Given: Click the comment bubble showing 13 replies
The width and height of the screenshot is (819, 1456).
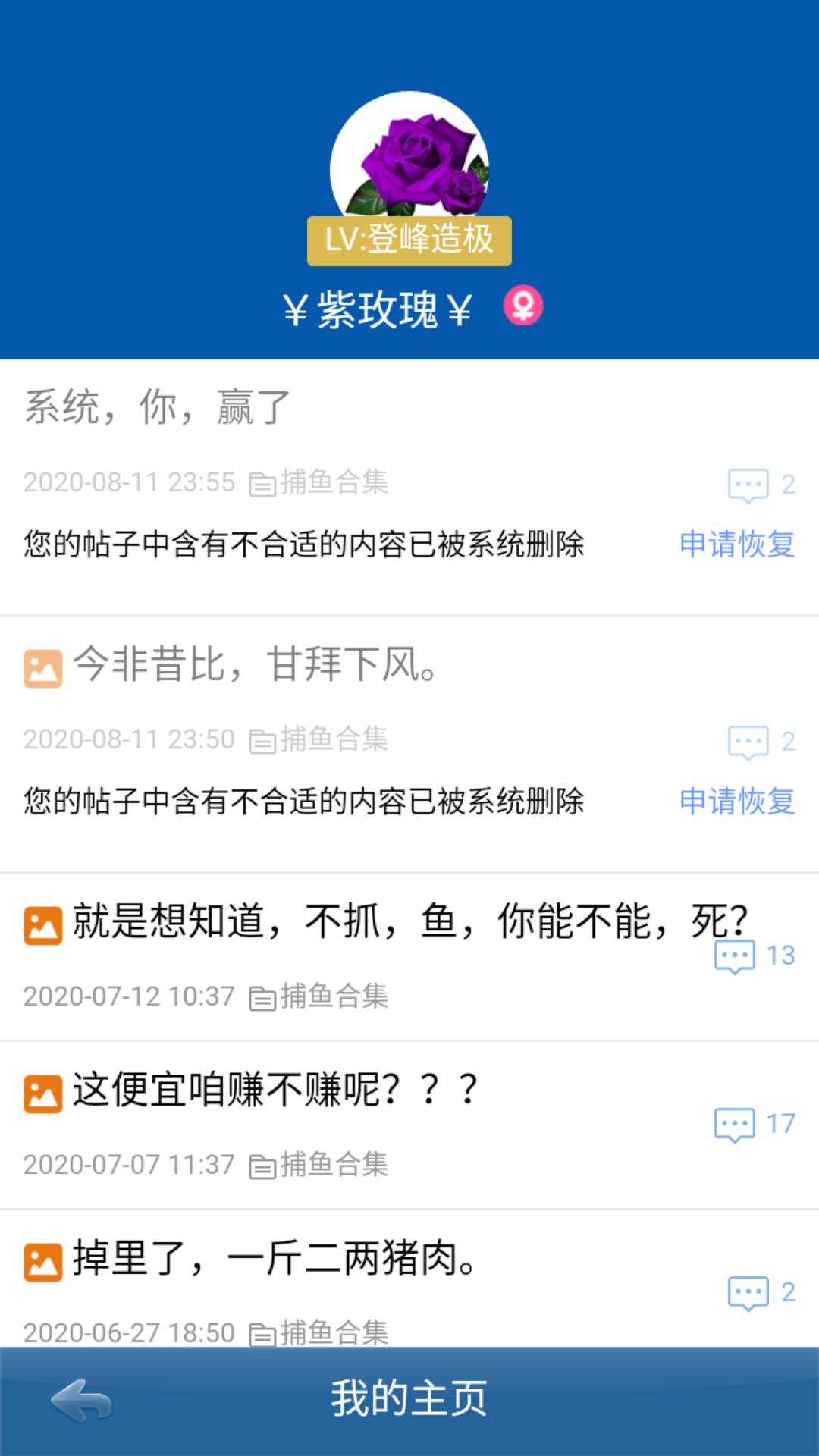Looking at the screenshot, I should tap(734, 957).
